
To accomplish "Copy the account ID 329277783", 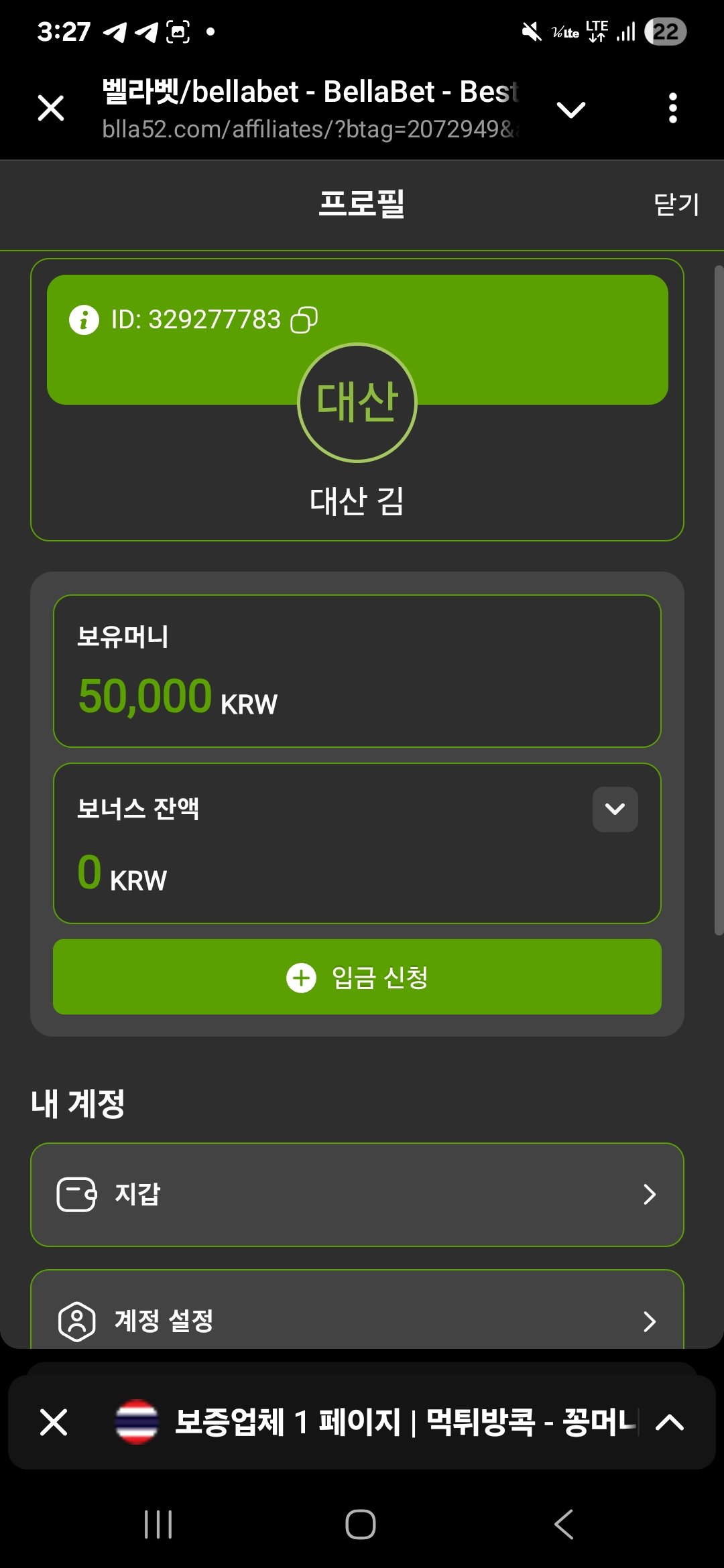I will (x=304, y=320).
